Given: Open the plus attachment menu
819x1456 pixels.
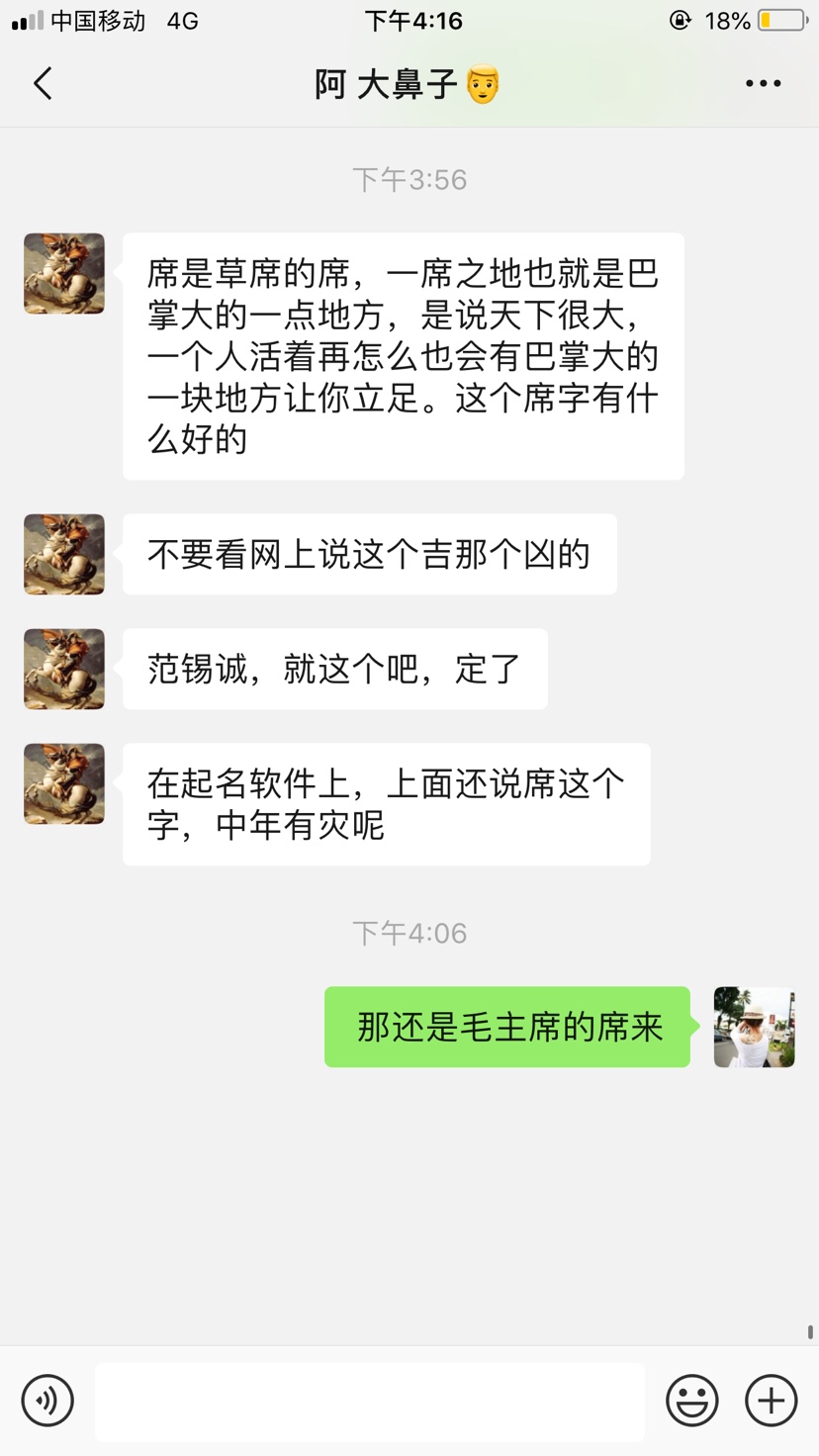Looking at the screenshot, I should (771, 1401).
